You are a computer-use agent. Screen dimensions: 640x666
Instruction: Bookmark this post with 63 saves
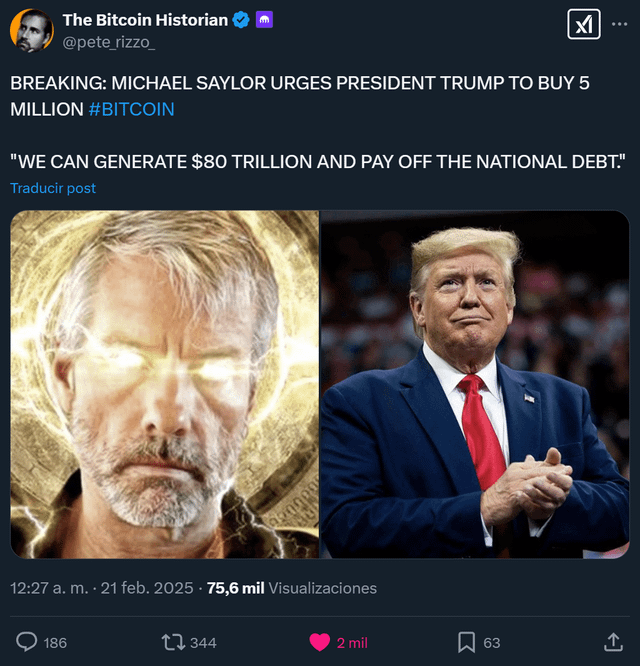466,642
